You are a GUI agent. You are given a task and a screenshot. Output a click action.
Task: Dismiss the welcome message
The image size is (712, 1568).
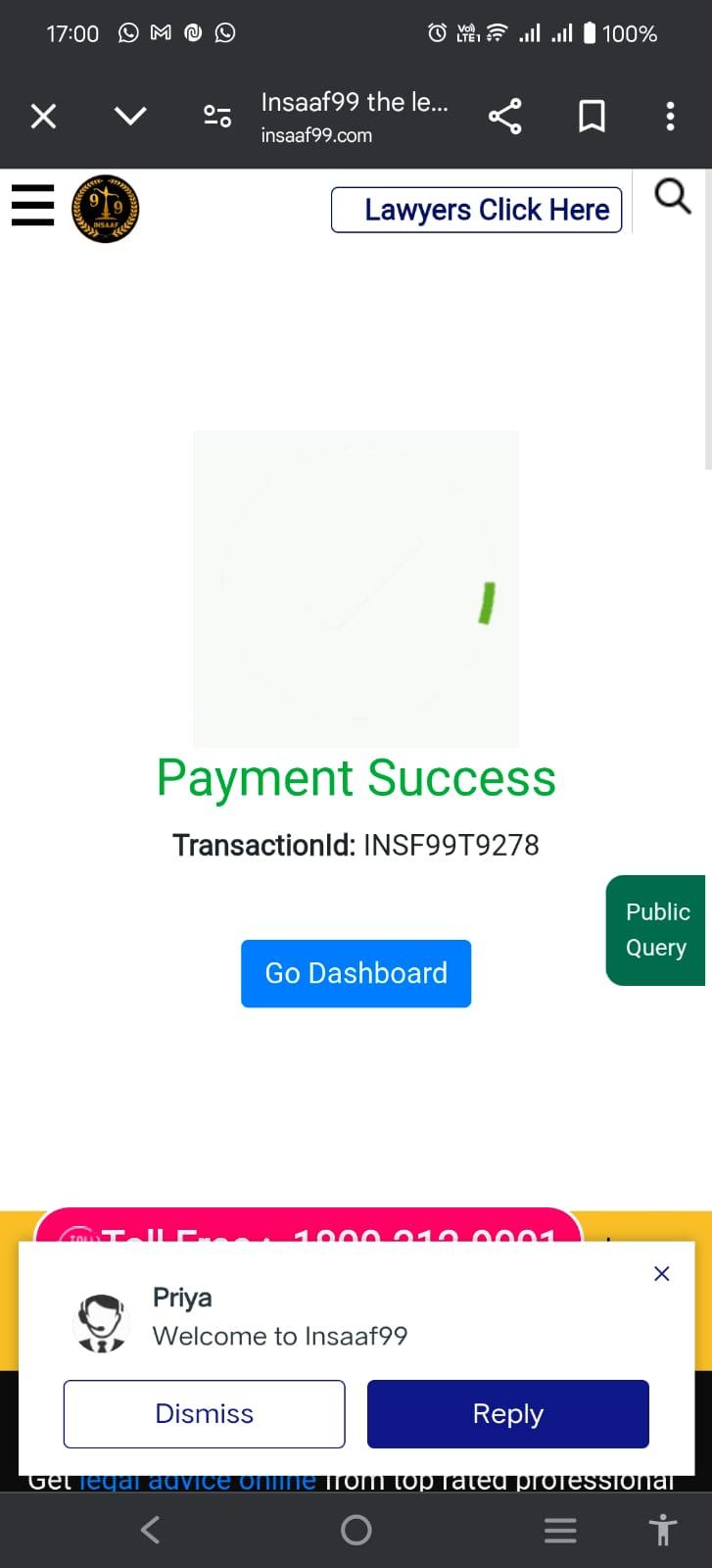205,1414
